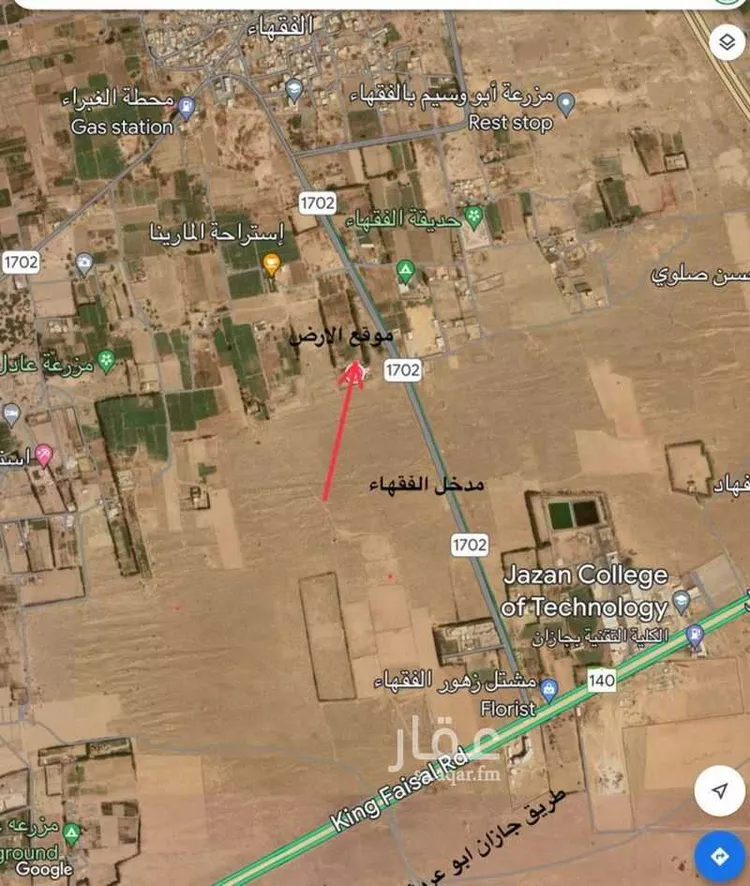
Task: Open the مزرعة عادل farm marker
Action: (x=106, y=361)
